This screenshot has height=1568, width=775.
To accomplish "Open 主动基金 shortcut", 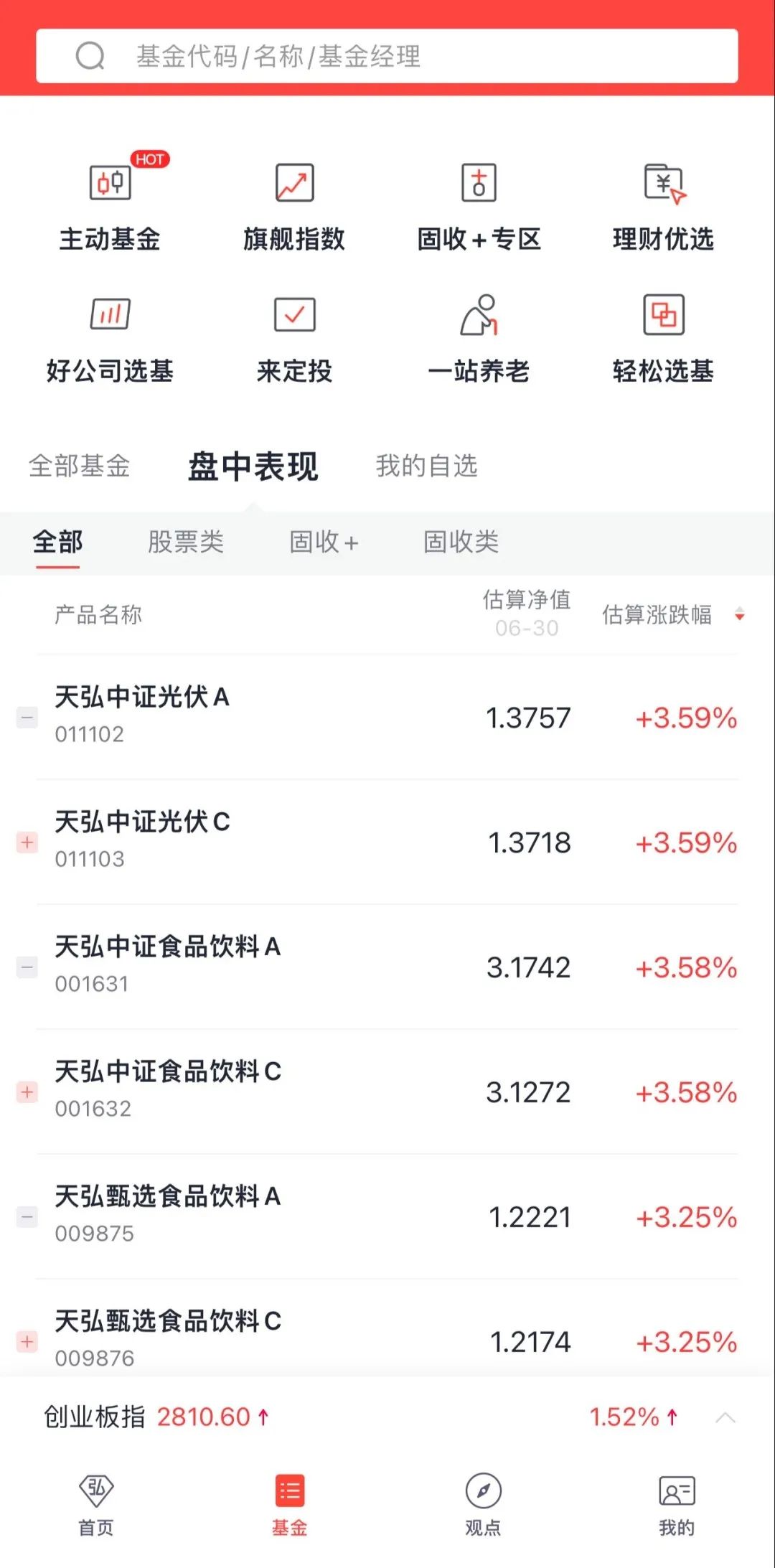I will coord(110,206).
